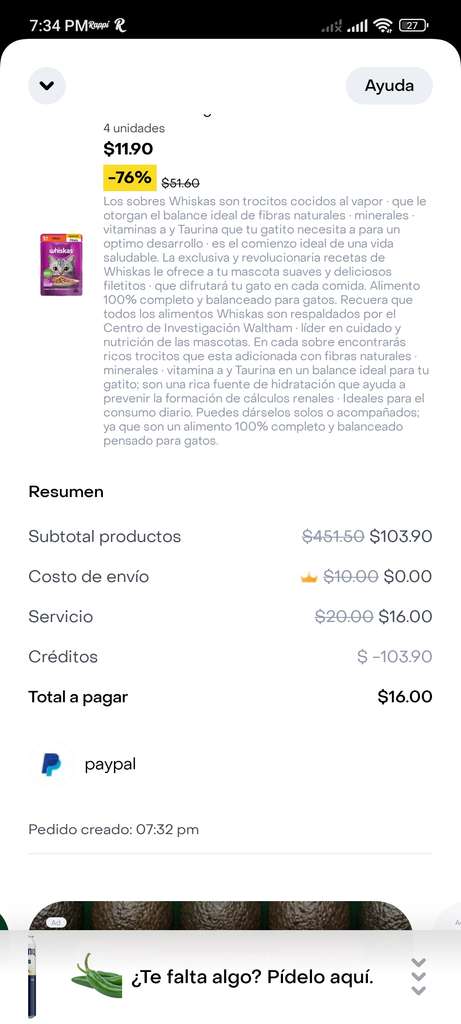Open the Ayuda help button
Viewport: 461px width, 1024px height.
tap(389, 86)
